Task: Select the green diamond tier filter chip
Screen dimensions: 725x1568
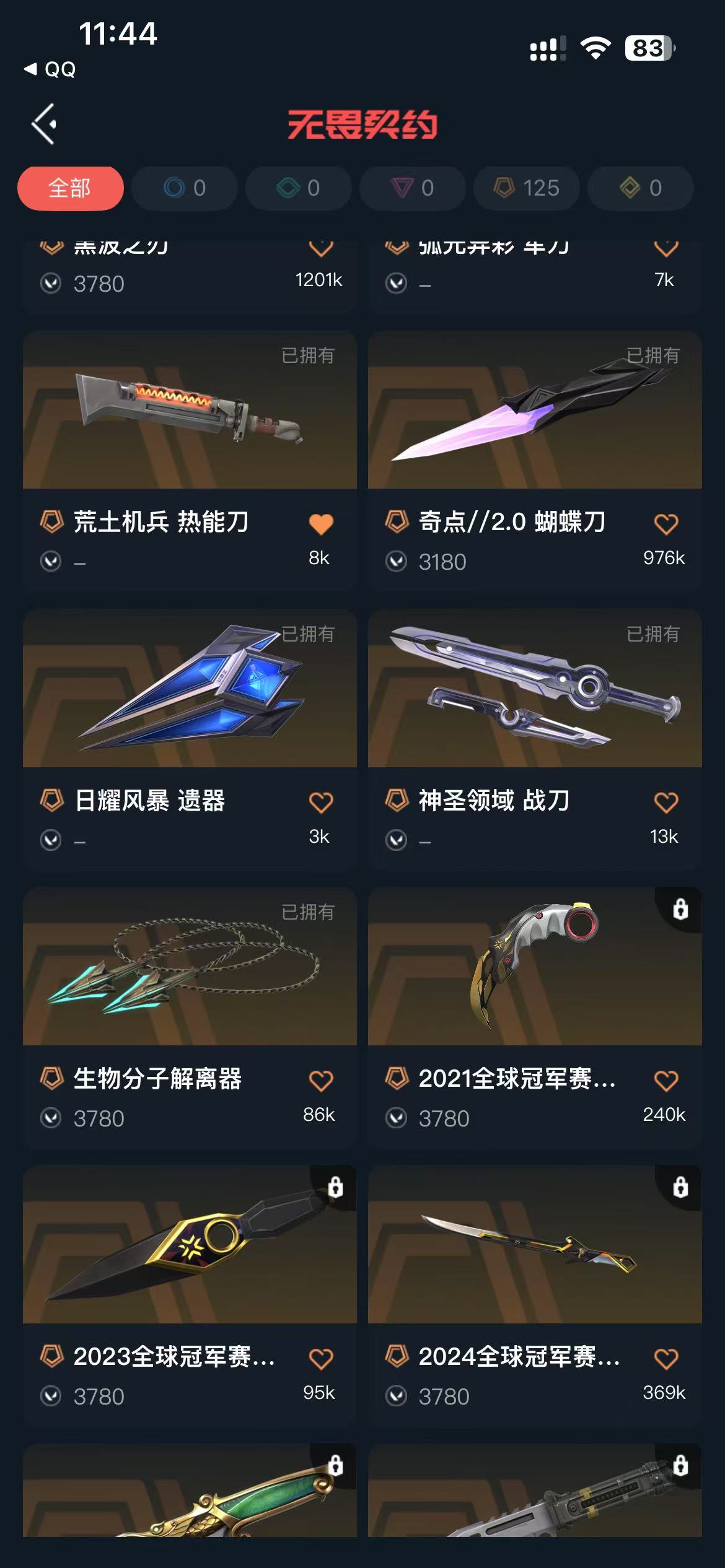Action: tap(298, 188)
